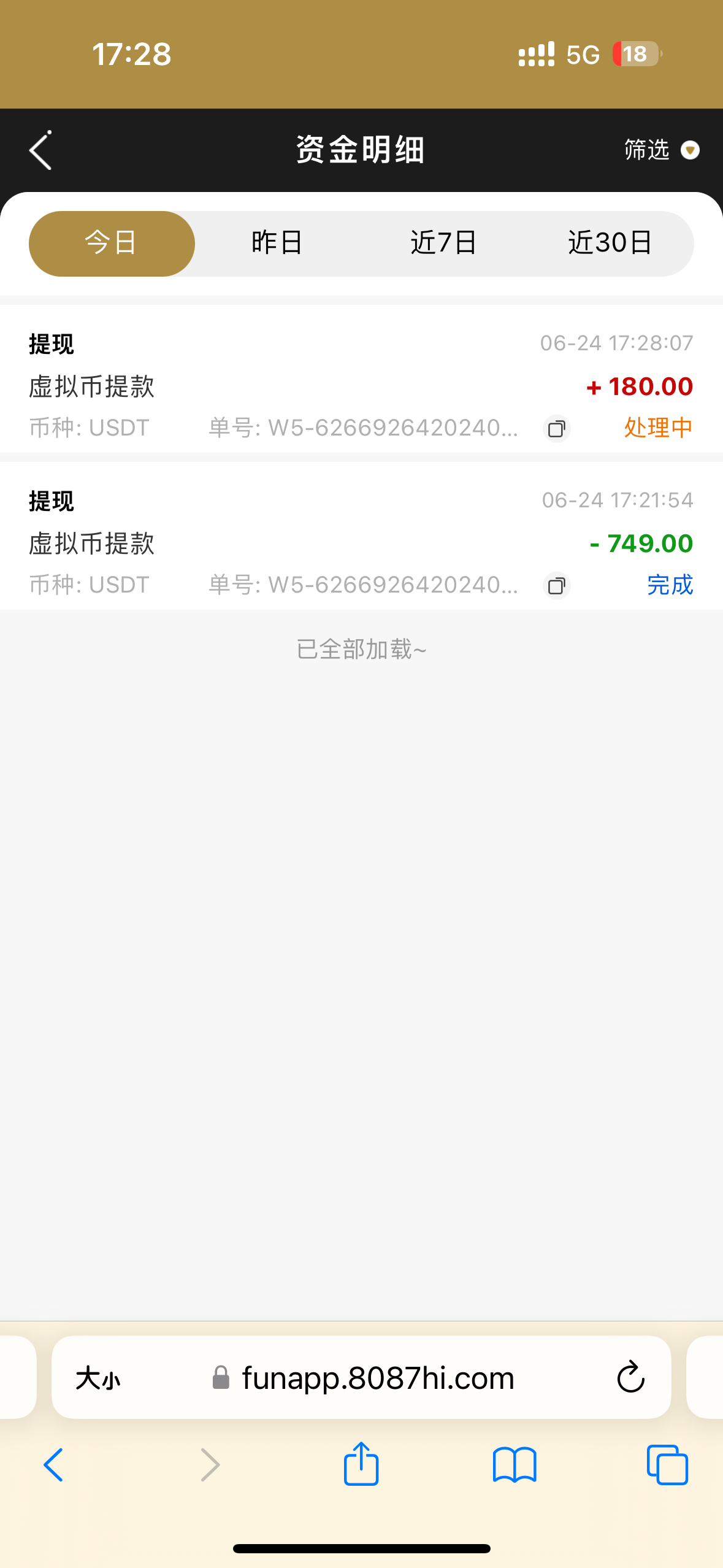Go back from the 资金明细 page
Screen dimensions: 723x1568
pyautogui.click(x=40, y=150)
